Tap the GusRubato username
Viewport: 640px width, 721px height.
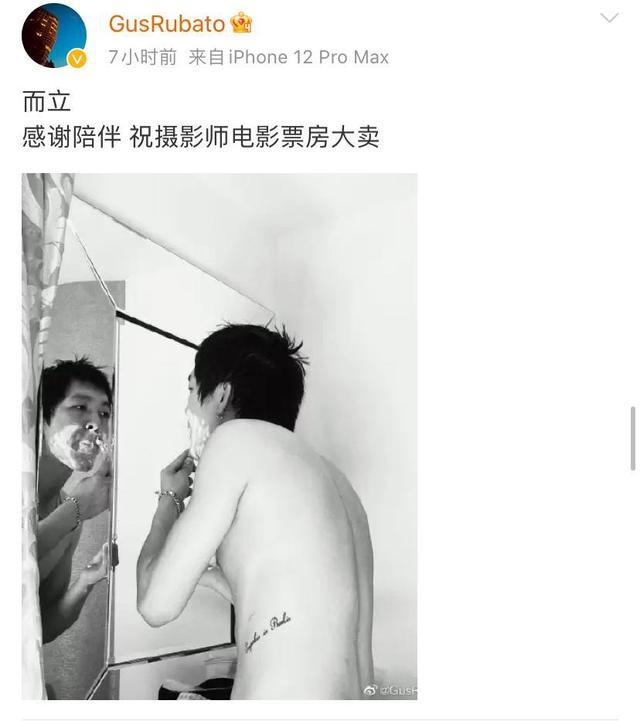tap(167, 23)
